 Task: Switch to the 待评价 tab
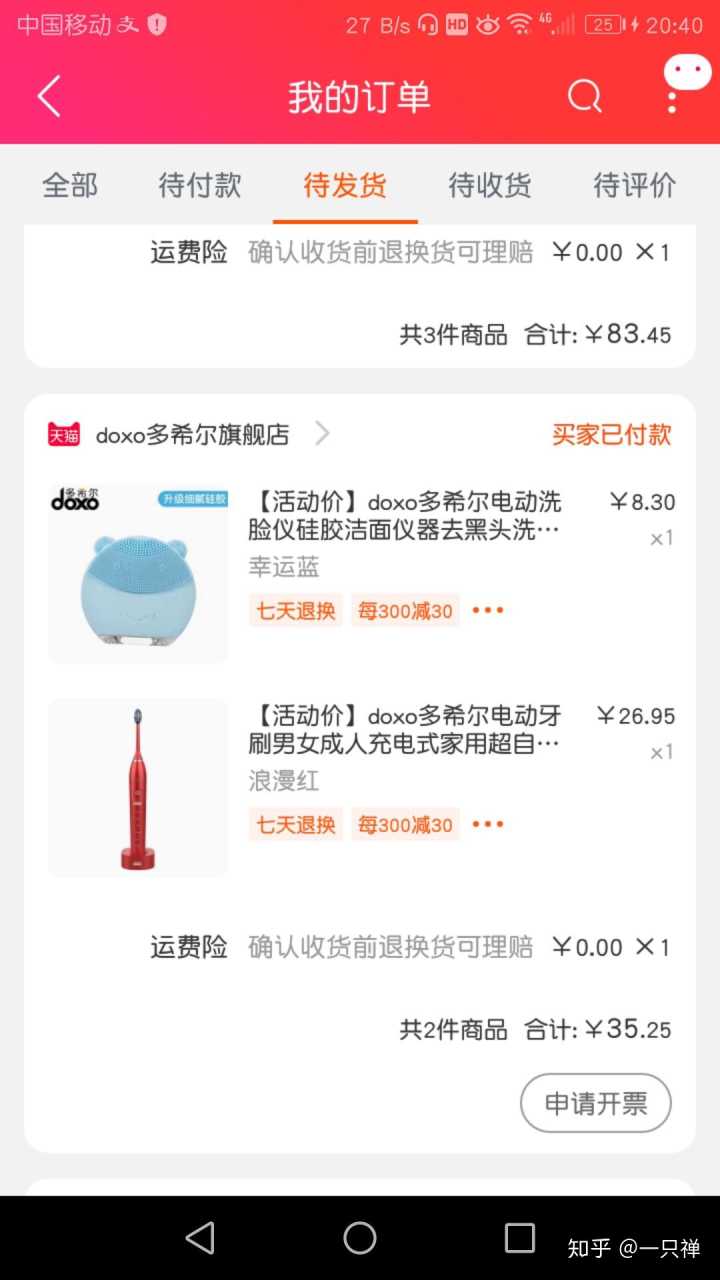point(635,185)
